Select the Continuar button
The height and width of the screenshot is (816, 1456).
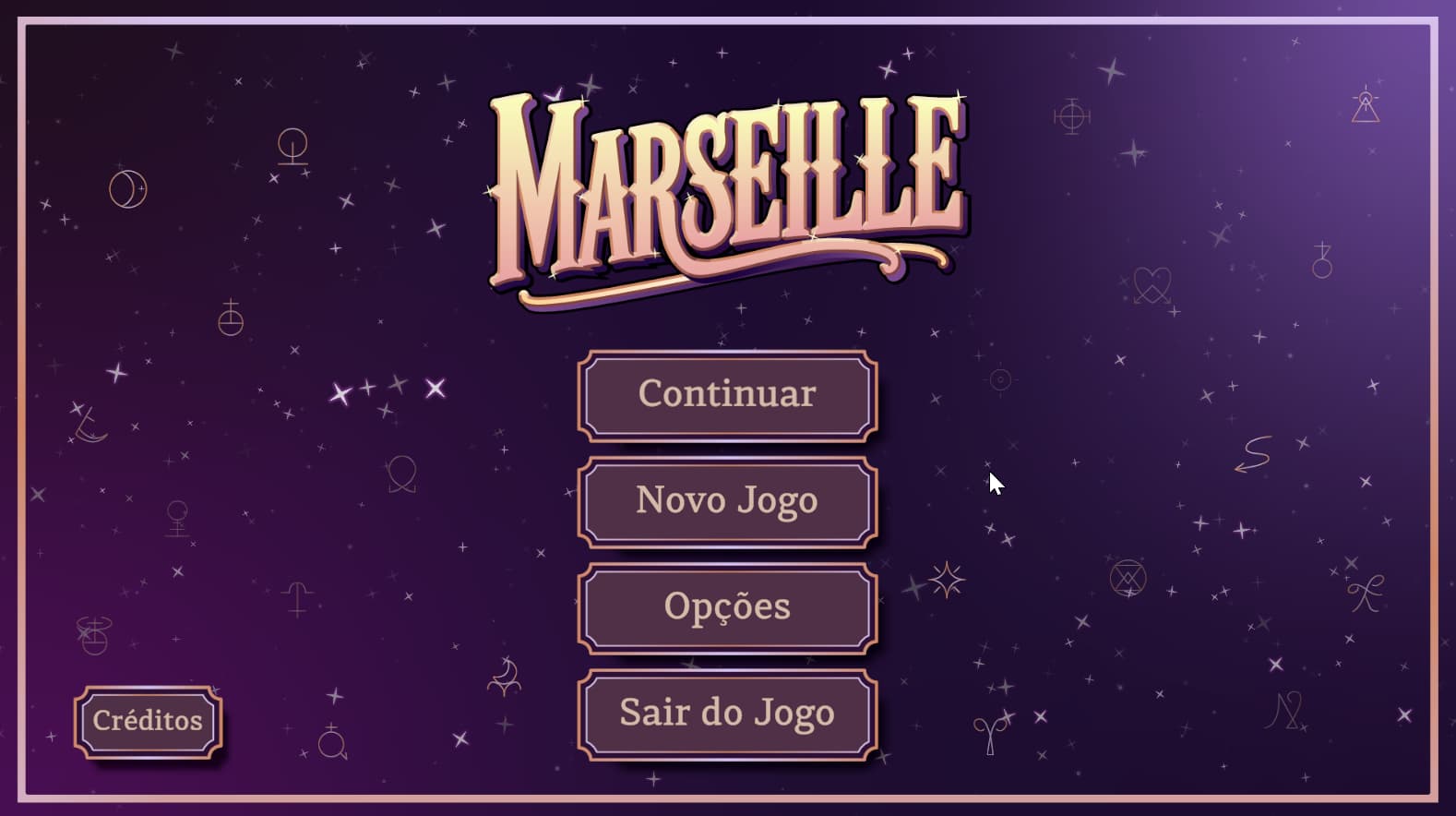click(x=727, y=395)
